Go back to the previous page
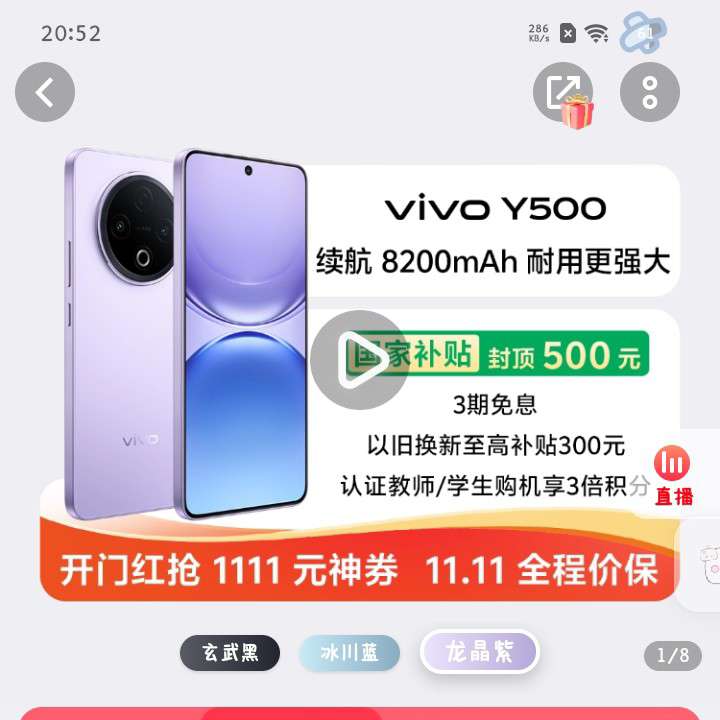 point(45,92)
